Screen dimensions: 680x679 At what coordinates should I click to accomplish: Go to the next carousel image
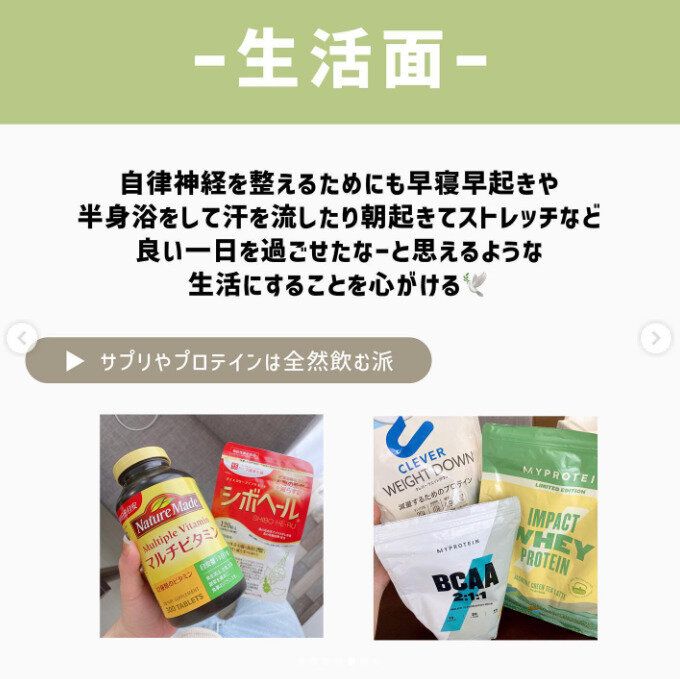coord(655,339)
